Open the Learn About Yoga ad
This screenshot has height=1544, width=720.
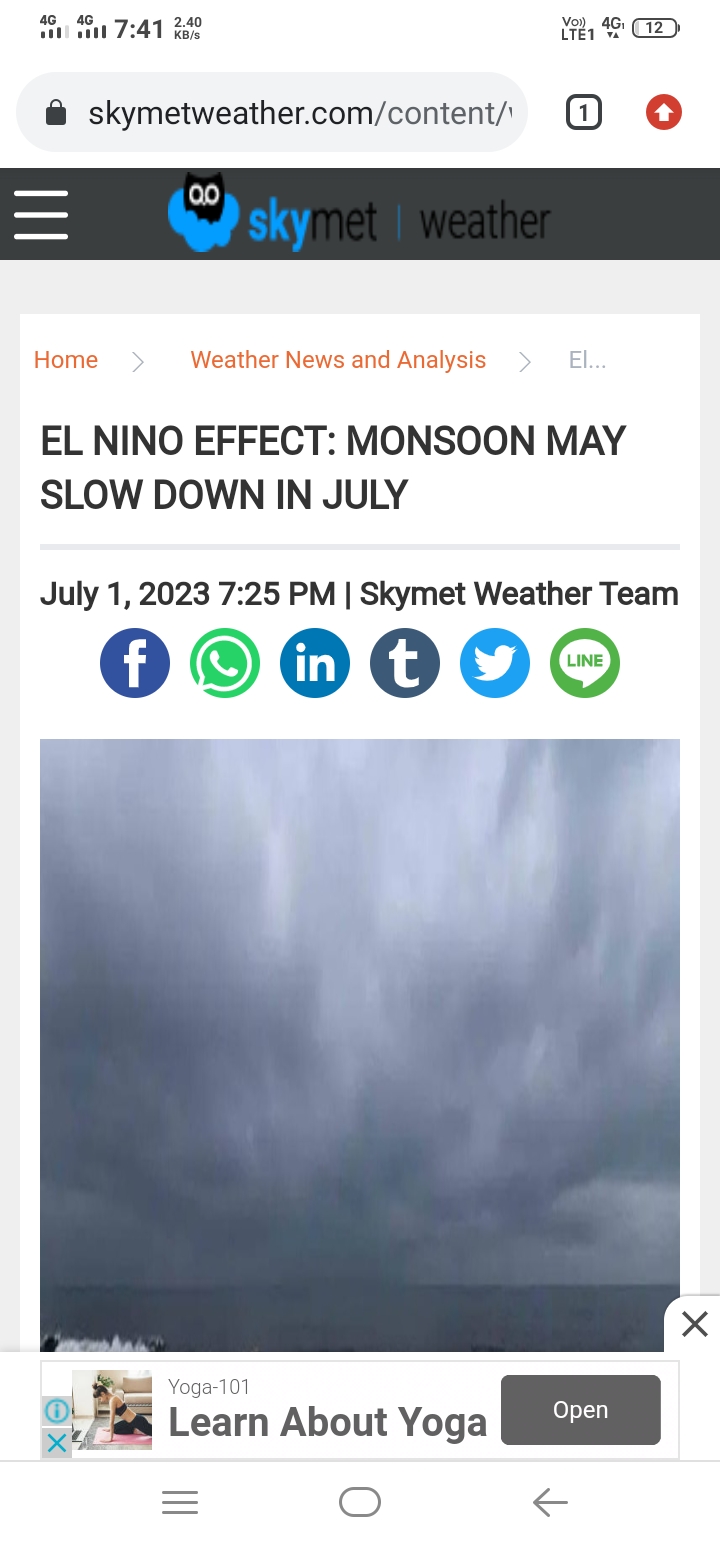point(580,1410)
